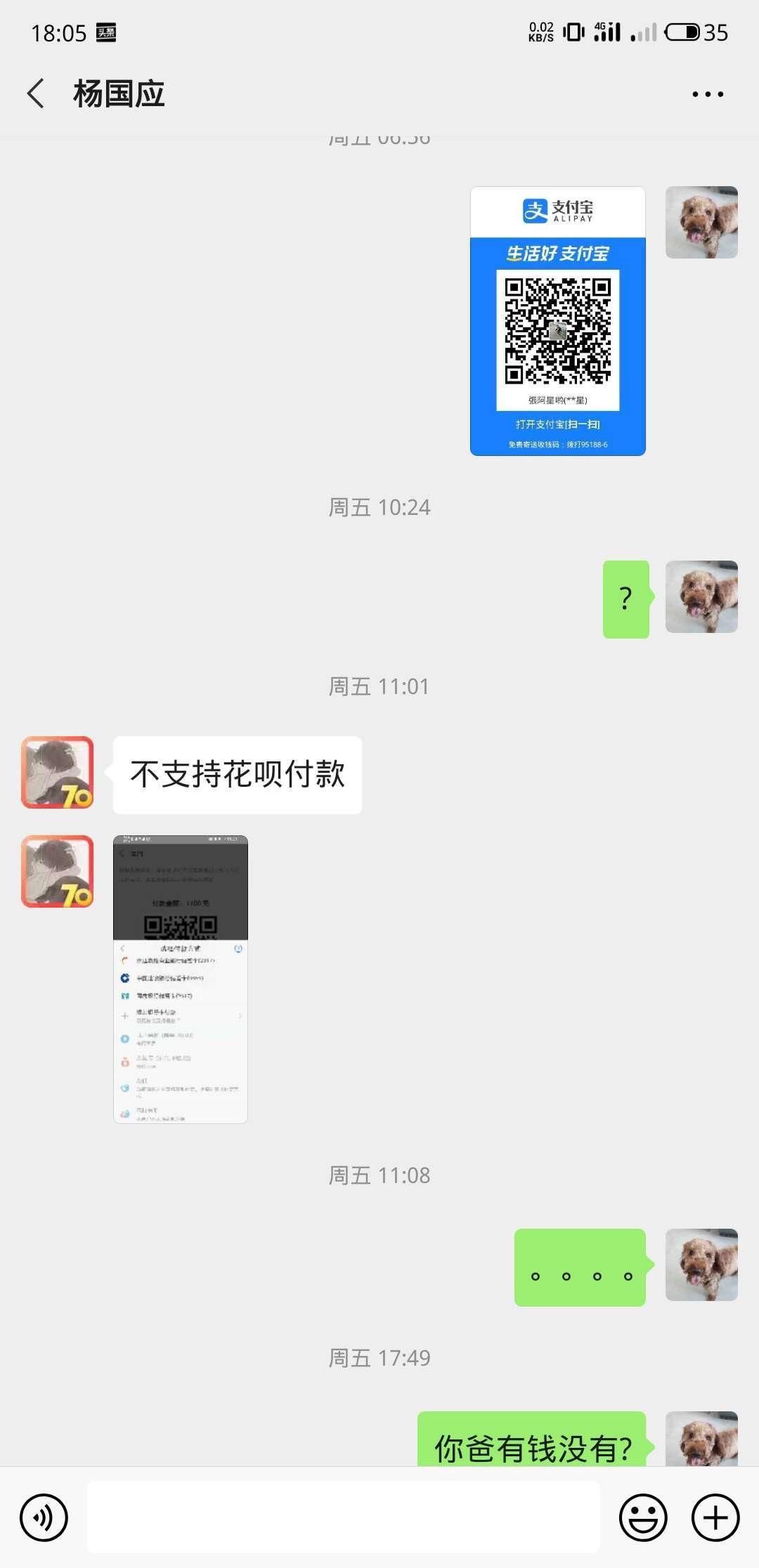The height and width of the screenshot is (1568, 759).
Task: Open the chat info overflow menu
Action: (707, 94)
